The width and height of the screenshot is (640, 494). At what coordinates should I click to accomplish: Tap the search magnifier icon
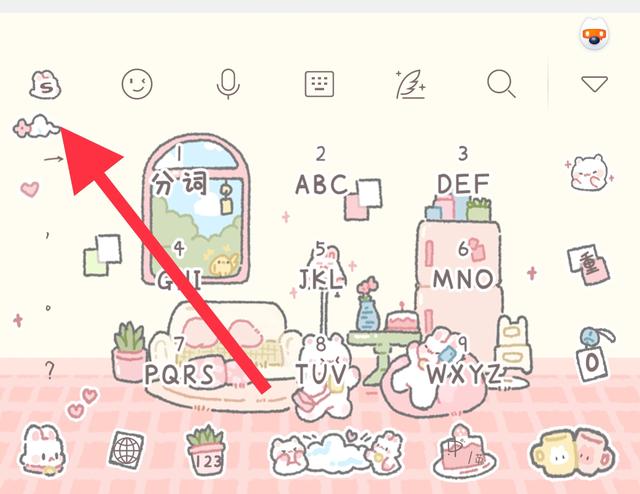[x=501, y=85]
